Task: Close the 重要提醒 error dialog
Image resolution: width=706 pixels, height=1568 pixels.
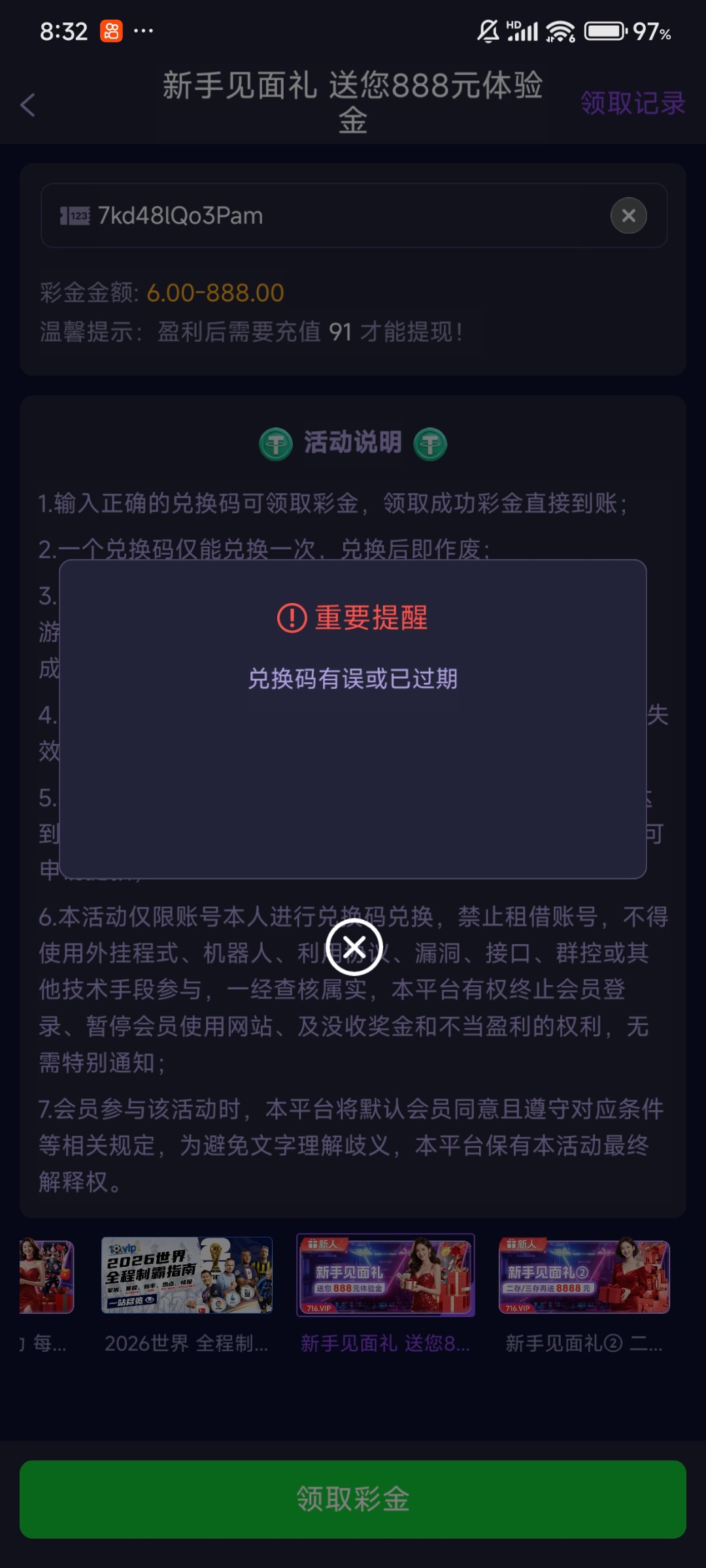Action: coord(353,947)
